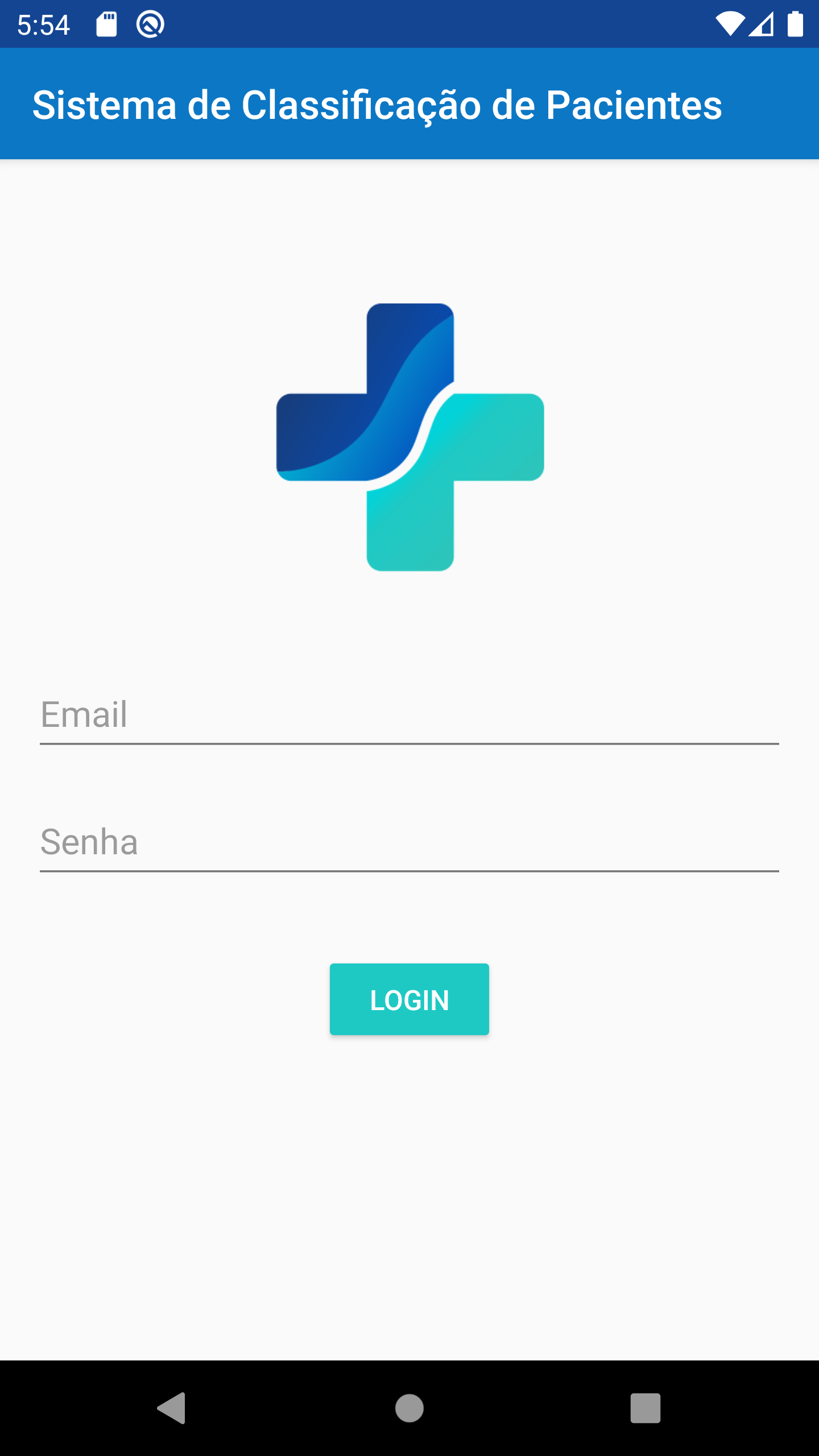Submit credentials with the LOGIN button
Viewport: 819px width, 1456px height.
pos(409,999)
